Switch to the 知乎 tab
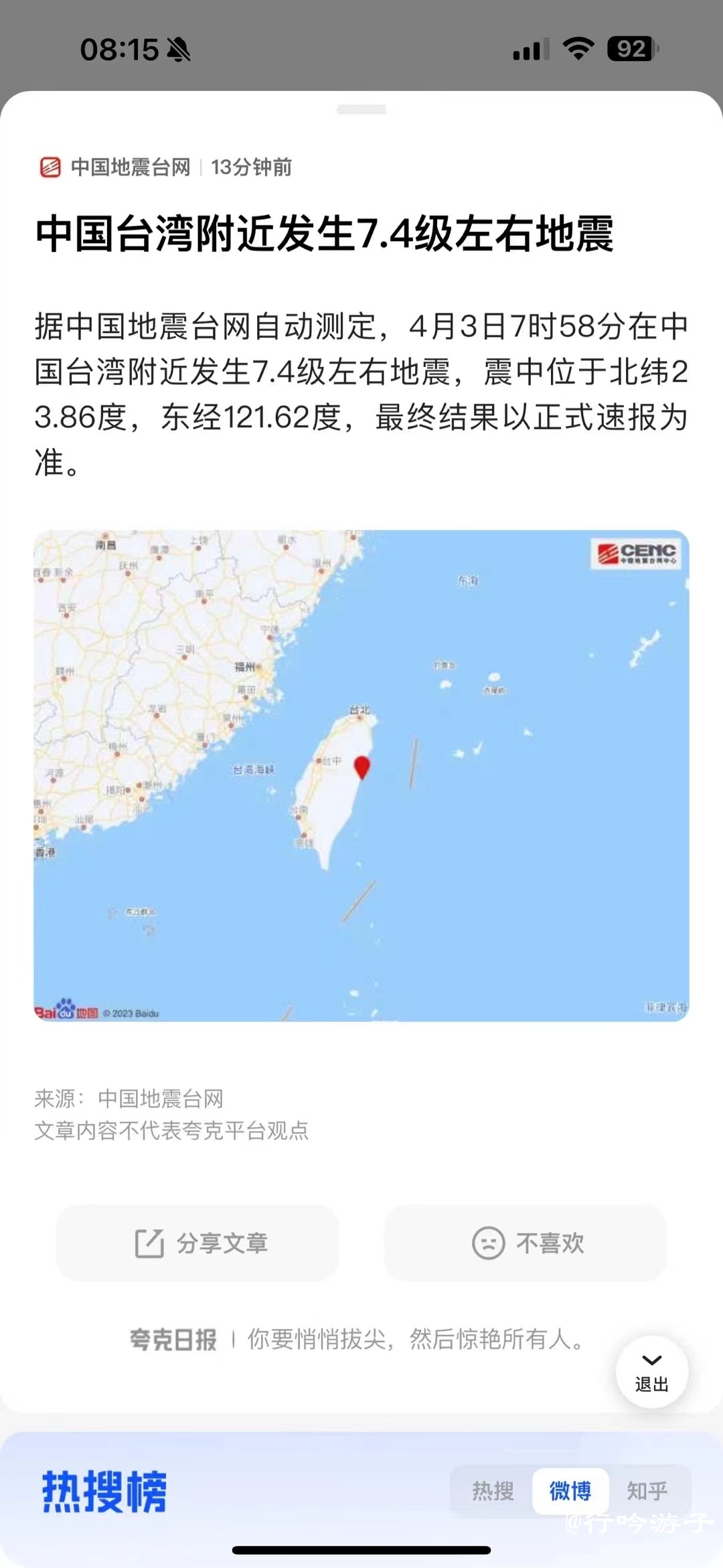This screenshot has height=1568, width=723. (x=647, y=1491)
